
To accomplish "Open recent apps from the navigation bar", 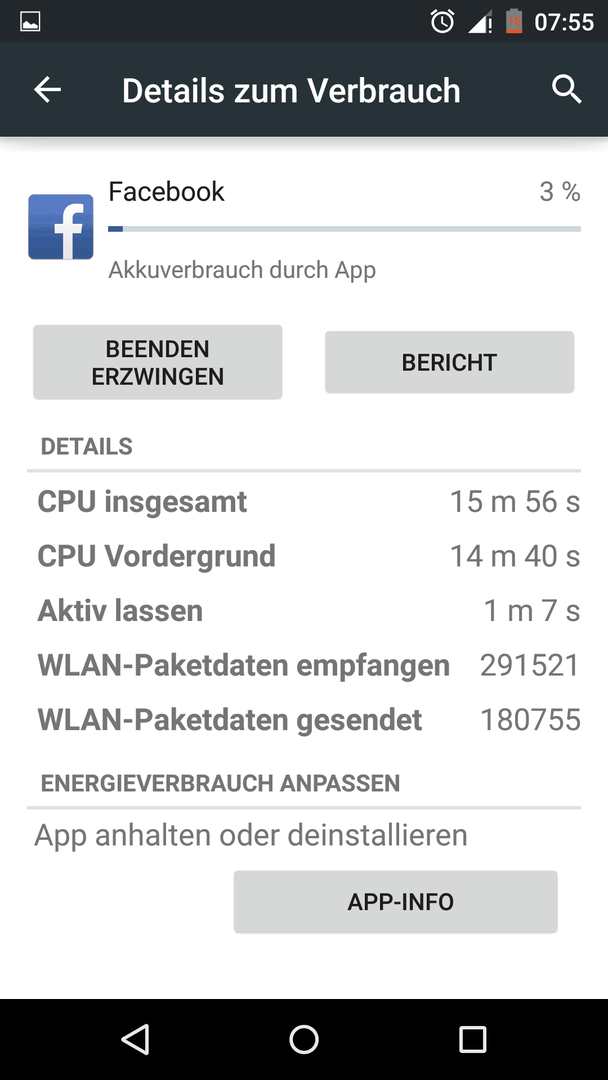I will click(472, 1039).
